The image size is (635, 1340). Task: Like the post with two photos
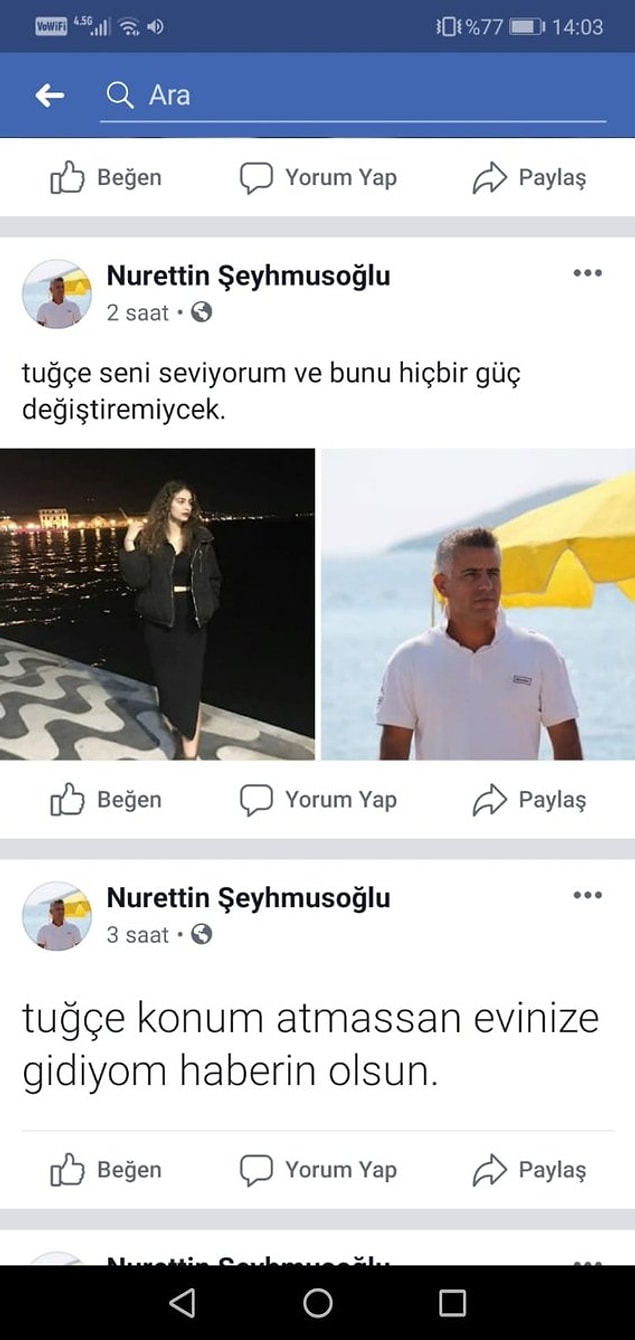106,800
